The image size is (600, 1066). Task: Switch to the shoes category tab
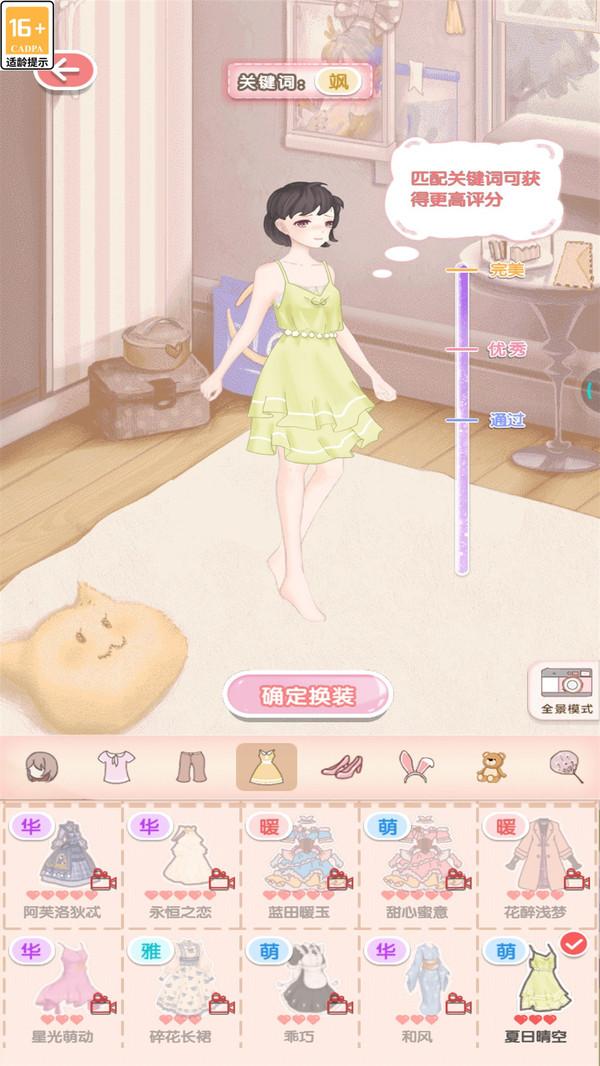(342, 767)
